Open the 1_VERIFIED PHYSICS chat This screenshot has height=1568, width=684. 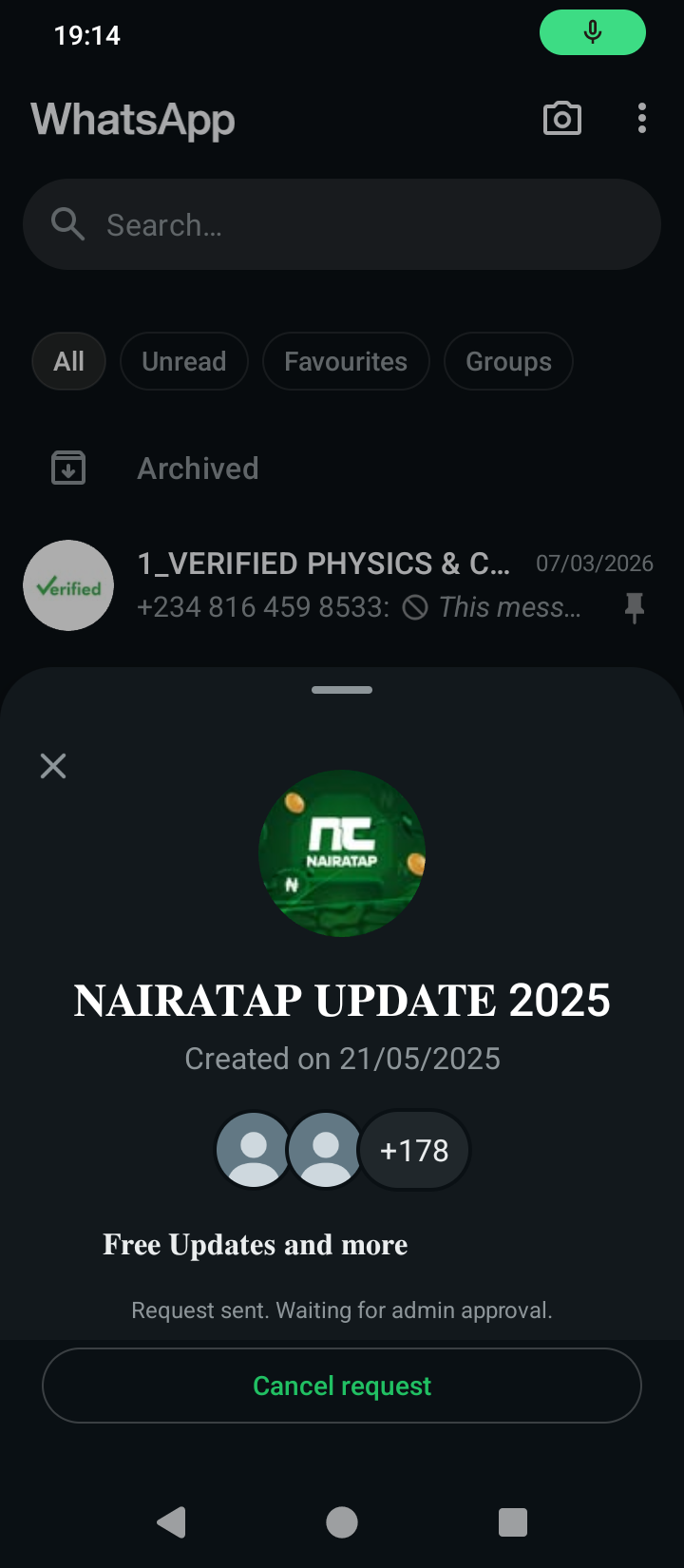(x=323, y=584)
